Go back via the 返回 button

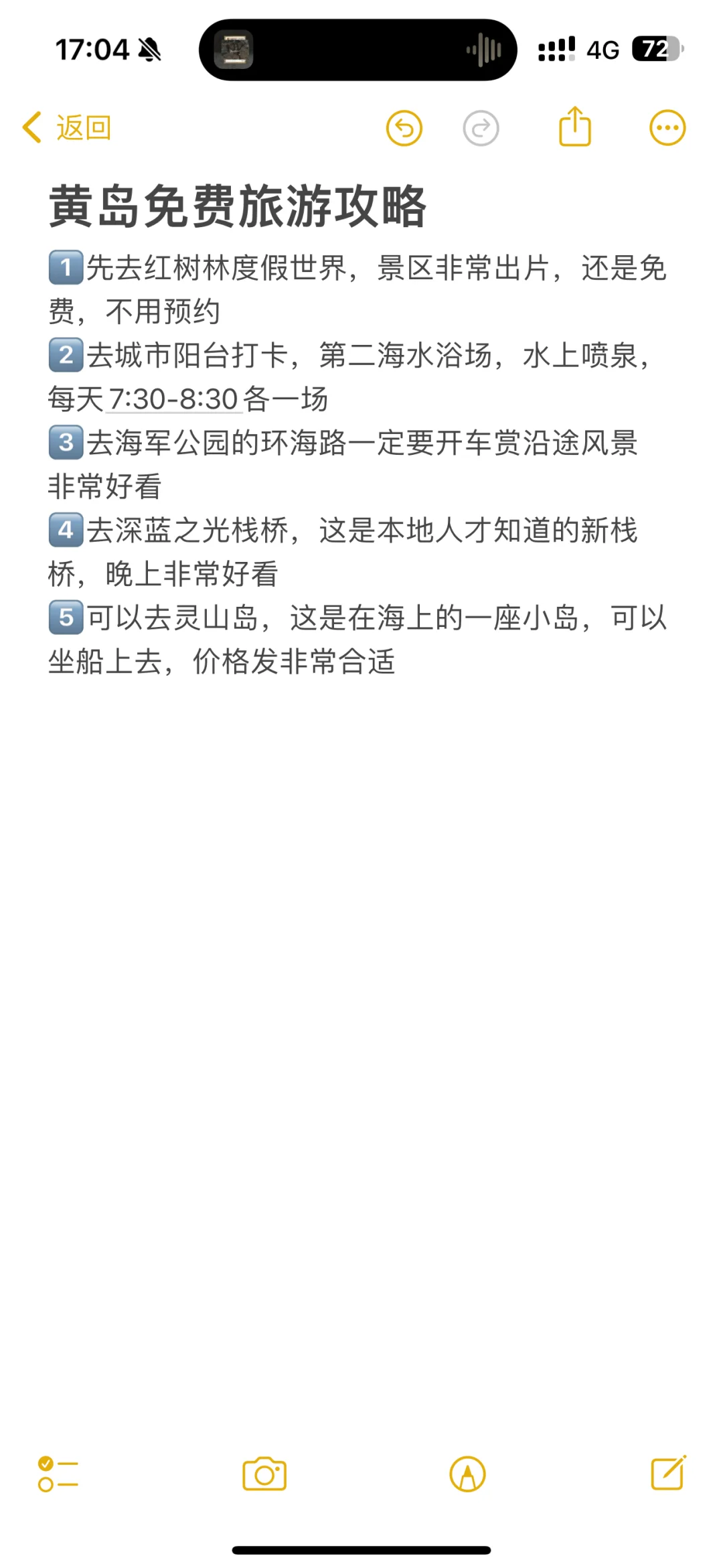click(67, 127)
